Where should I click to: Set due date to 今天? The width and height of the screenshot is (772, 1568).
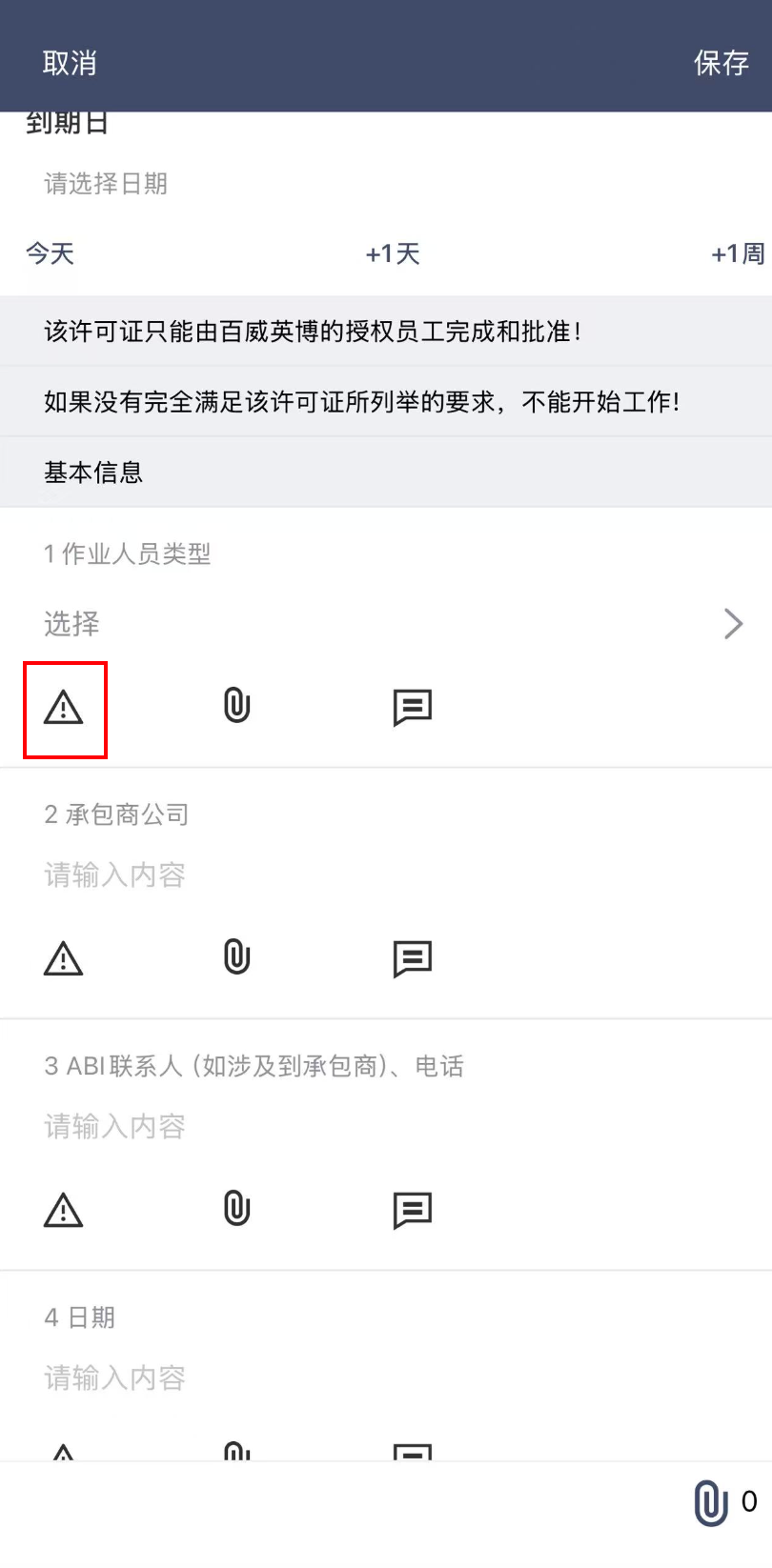50,253
